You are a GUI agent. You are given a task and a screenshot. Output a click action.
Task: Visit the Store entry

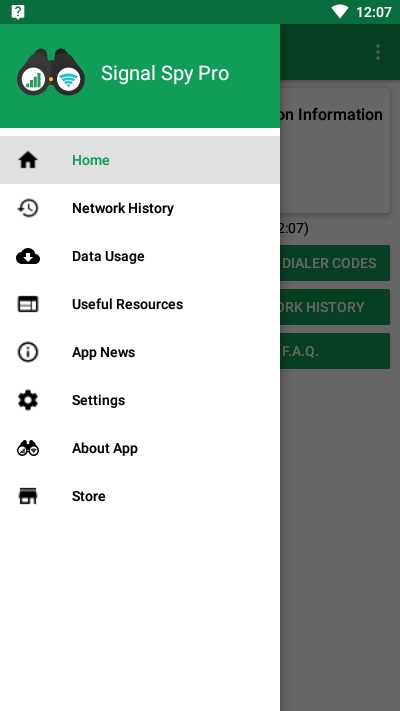tap(140, 497)
